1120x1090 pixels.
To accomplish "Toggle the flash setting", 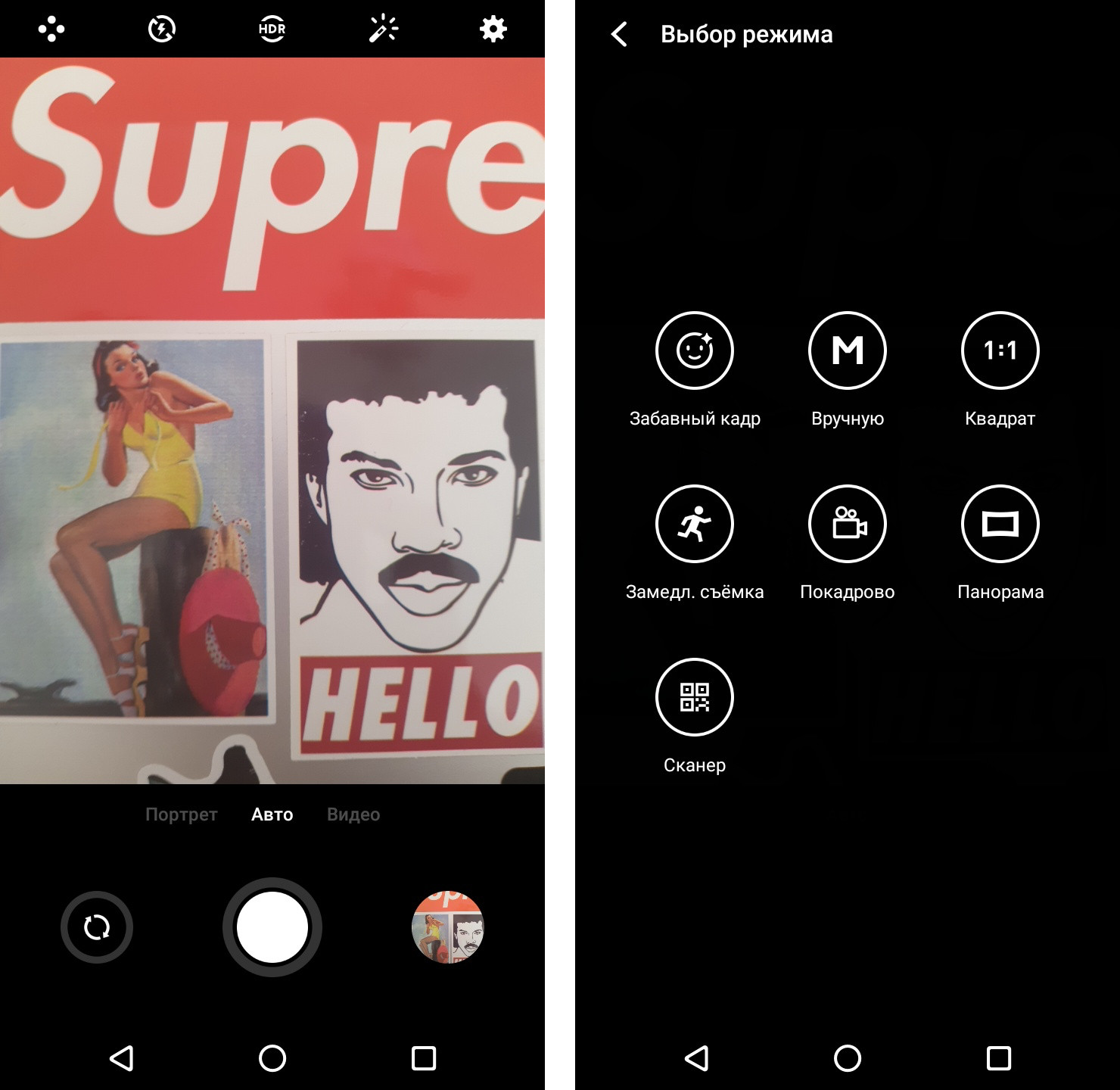I will [x=161, y=30].
